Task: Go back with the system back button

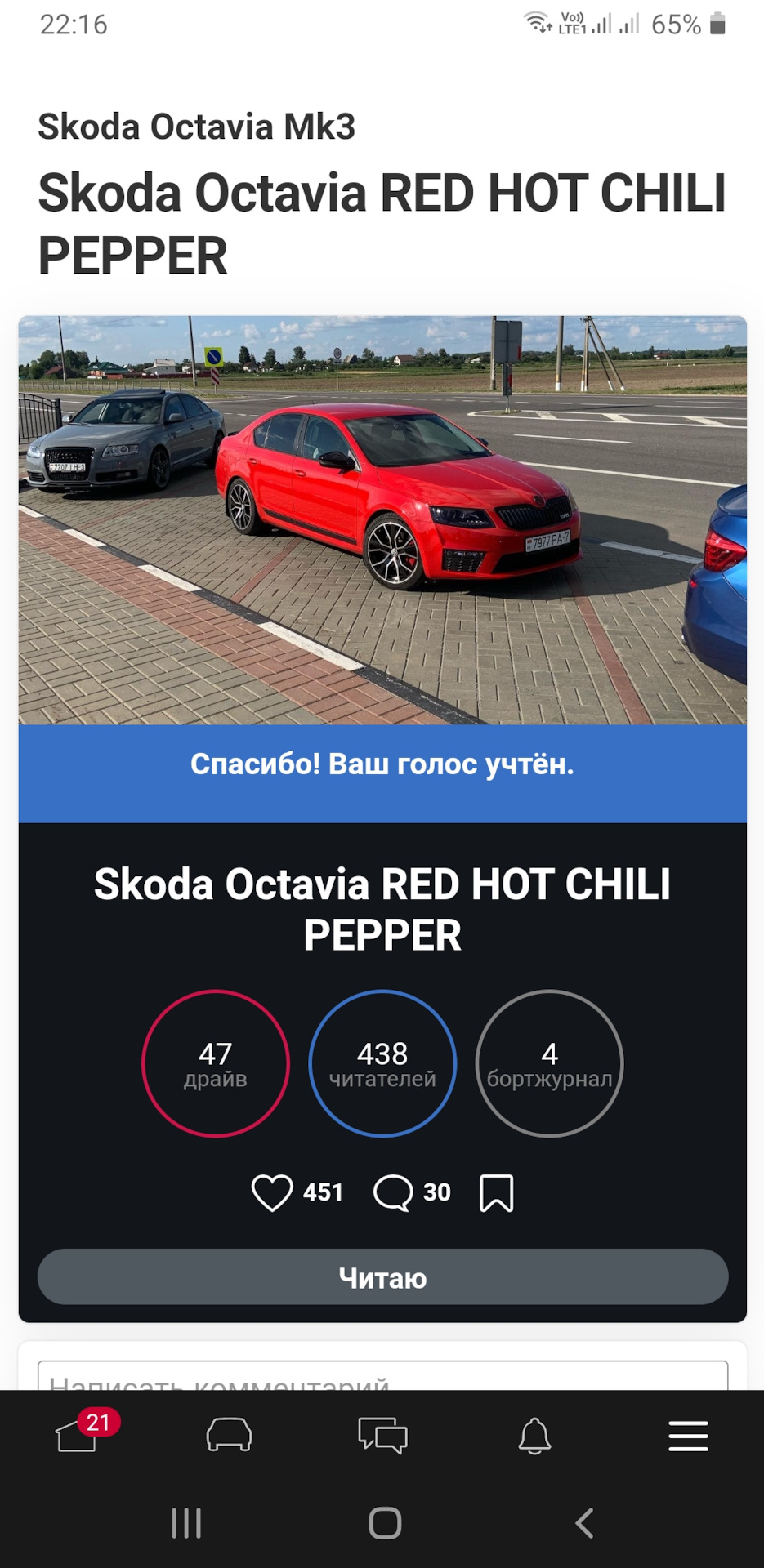Action: click(x=583, y=1523)
